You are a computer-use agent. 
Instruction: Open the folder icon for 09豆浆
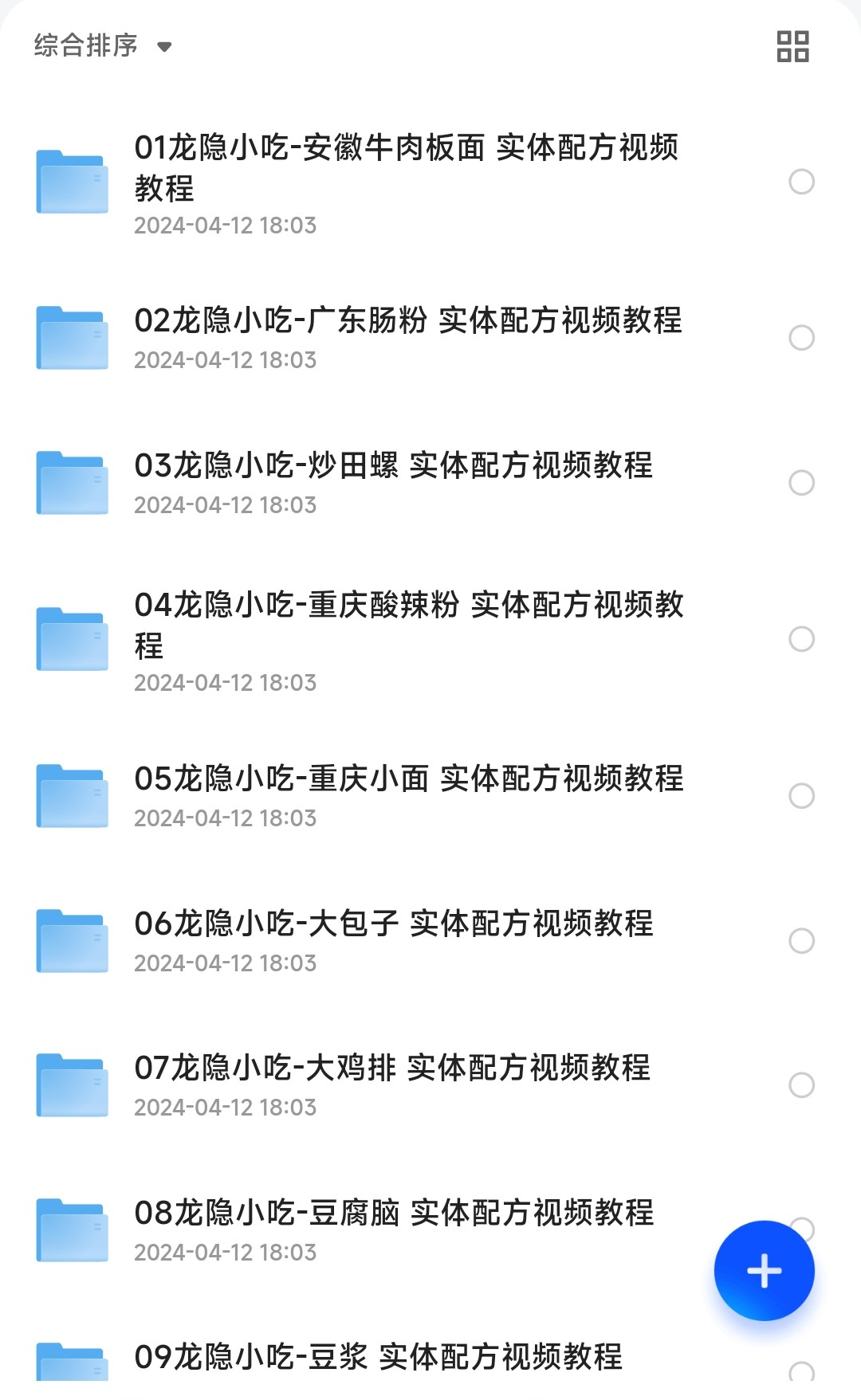tap(72, 1363)
